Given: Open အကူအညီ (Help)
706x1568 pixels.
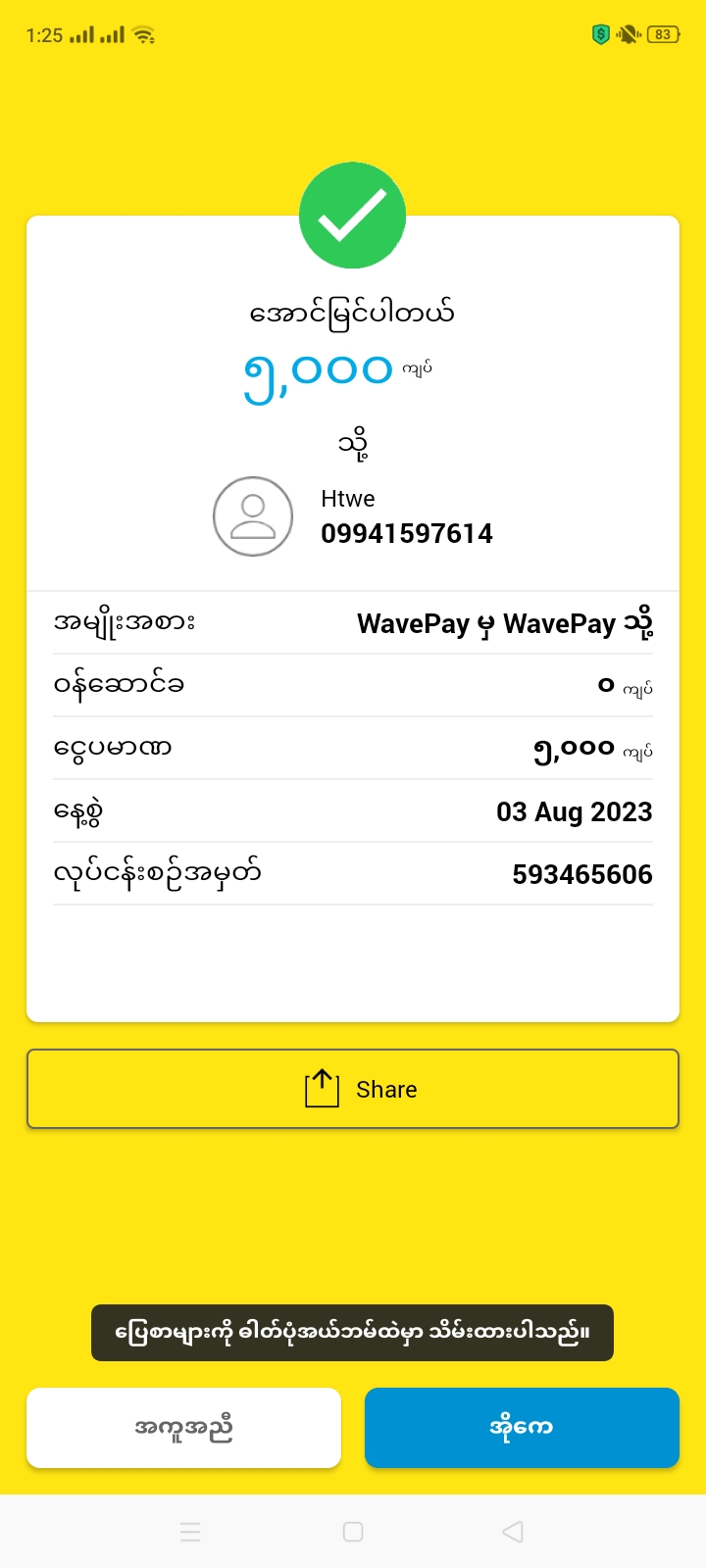Looking at the screenshot, I should coord(183,1428).
